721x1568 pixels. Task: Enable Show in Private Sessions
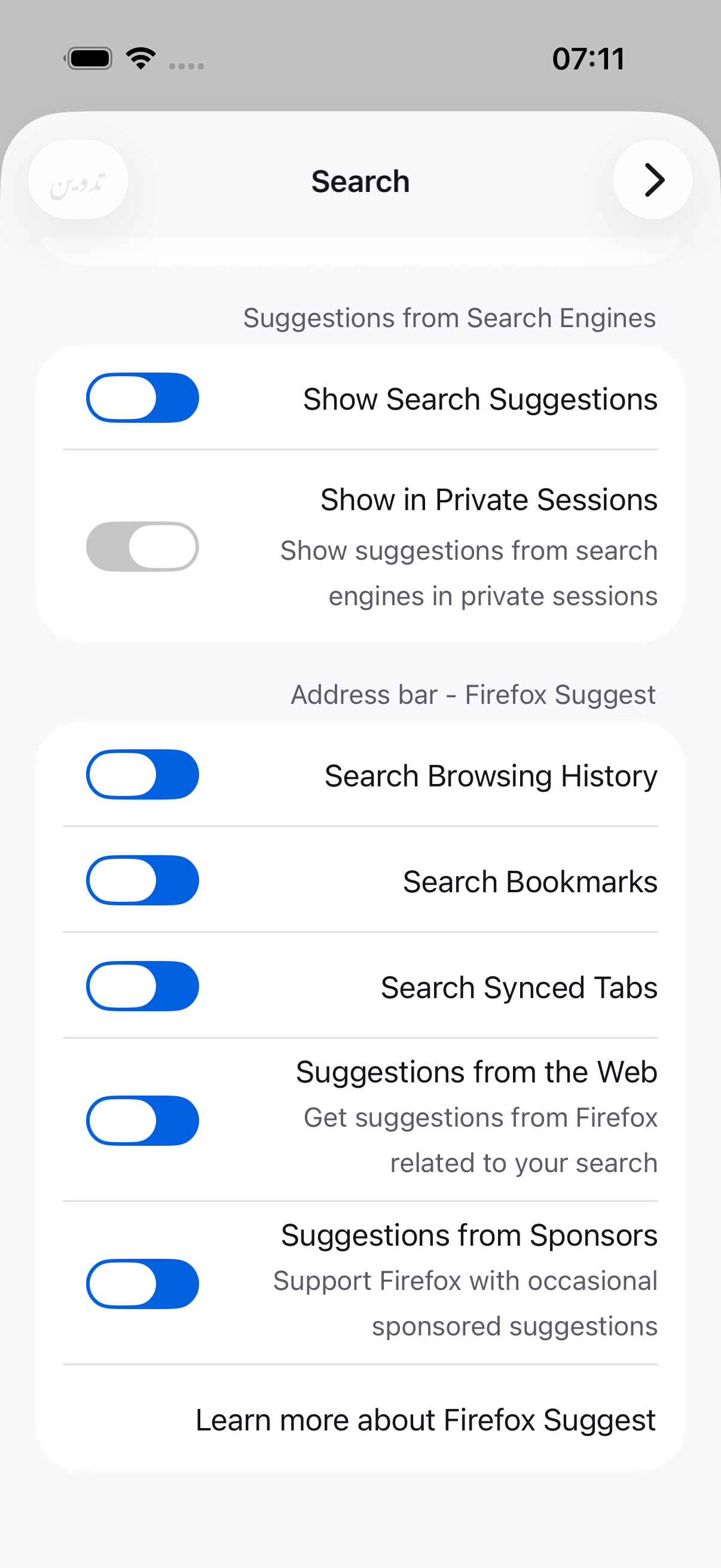142,547
